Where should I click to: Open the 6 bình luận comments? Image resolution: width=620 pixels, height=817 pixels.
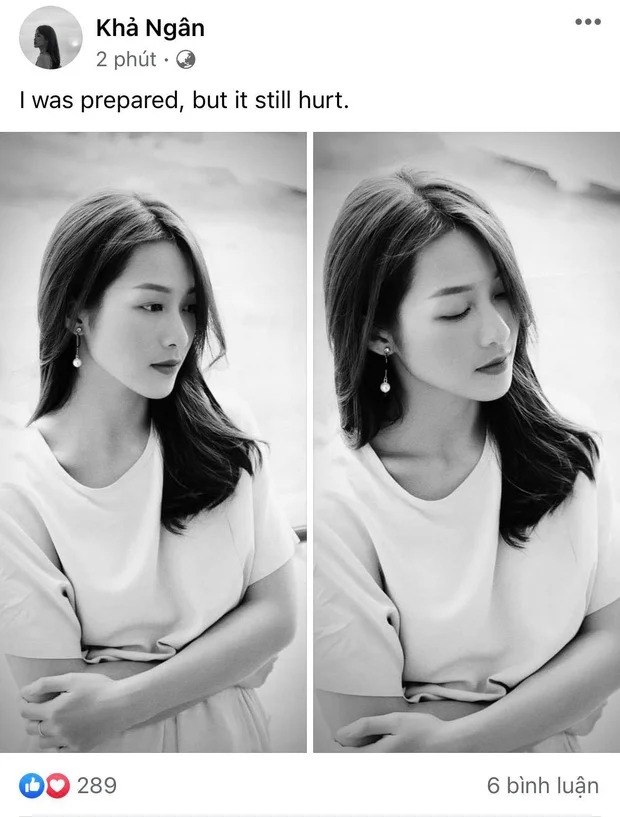543,786
